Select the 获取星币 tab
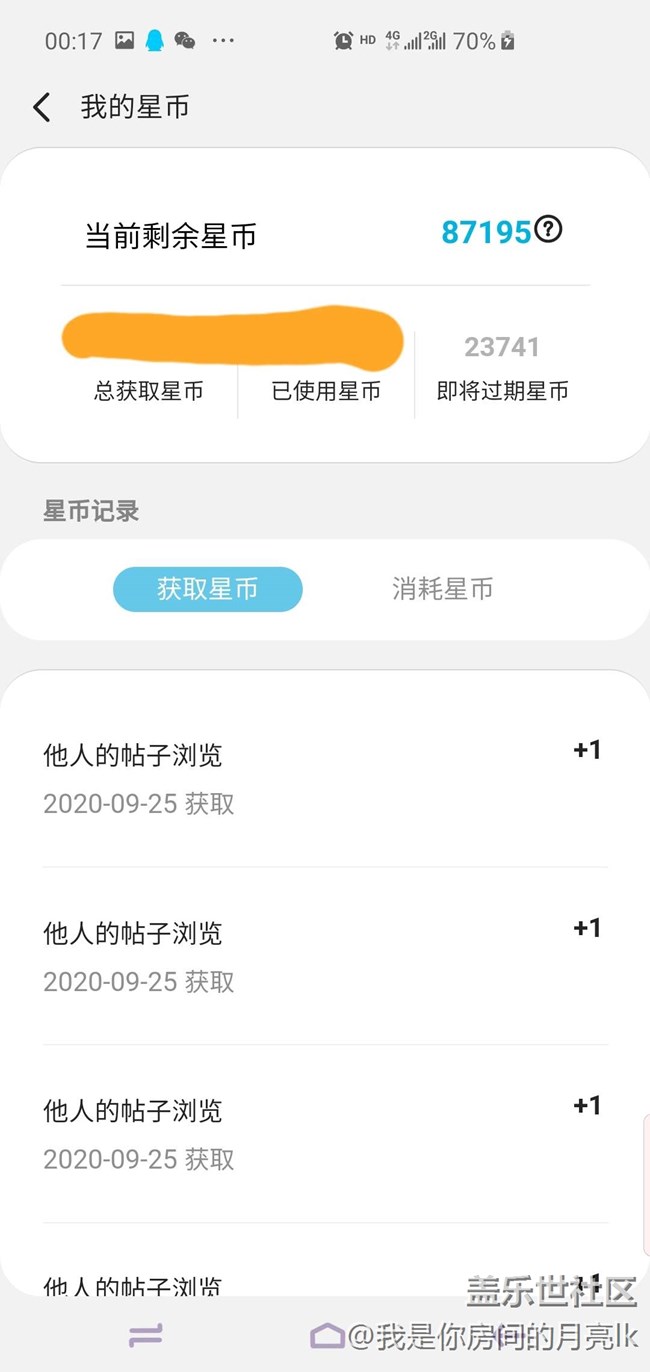This screenshot has height=1372, width=650. (207, 589)
